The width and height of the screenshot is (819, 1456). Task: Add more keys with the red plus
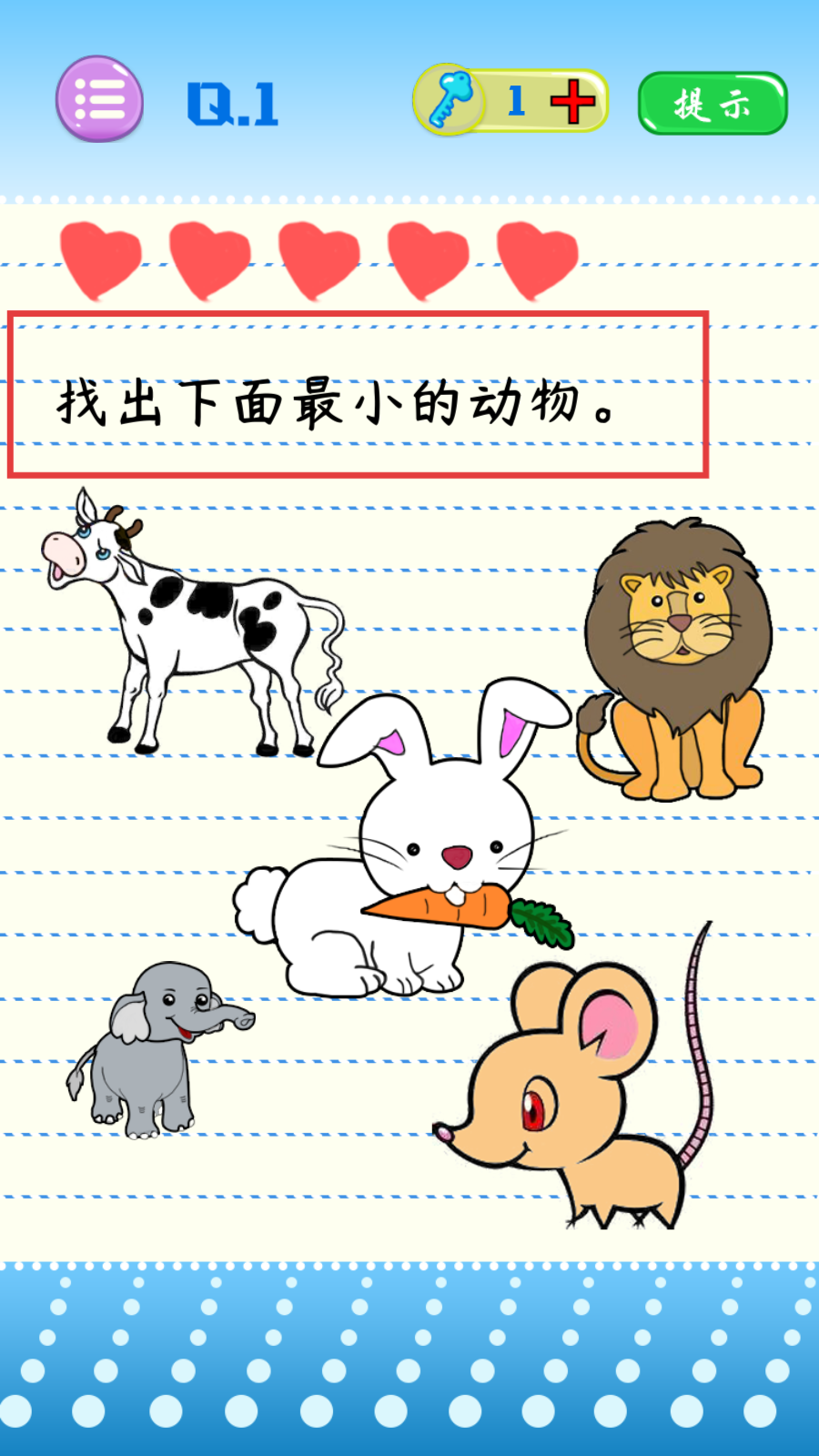click(x=572, y=101)
